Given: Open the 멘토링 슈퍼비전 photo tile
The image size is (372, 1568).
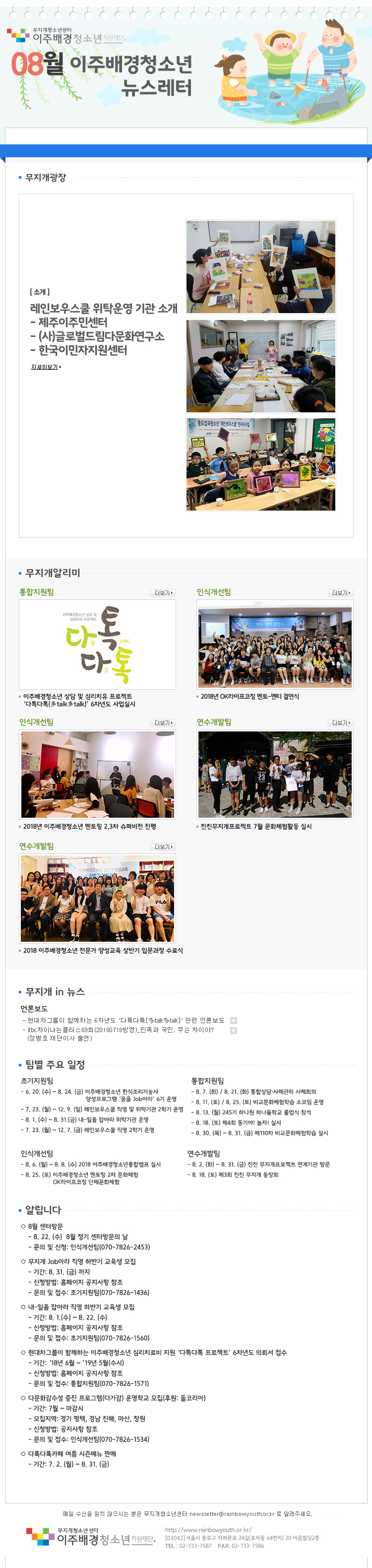Looking at the screenshot, I should coord(97,774).
